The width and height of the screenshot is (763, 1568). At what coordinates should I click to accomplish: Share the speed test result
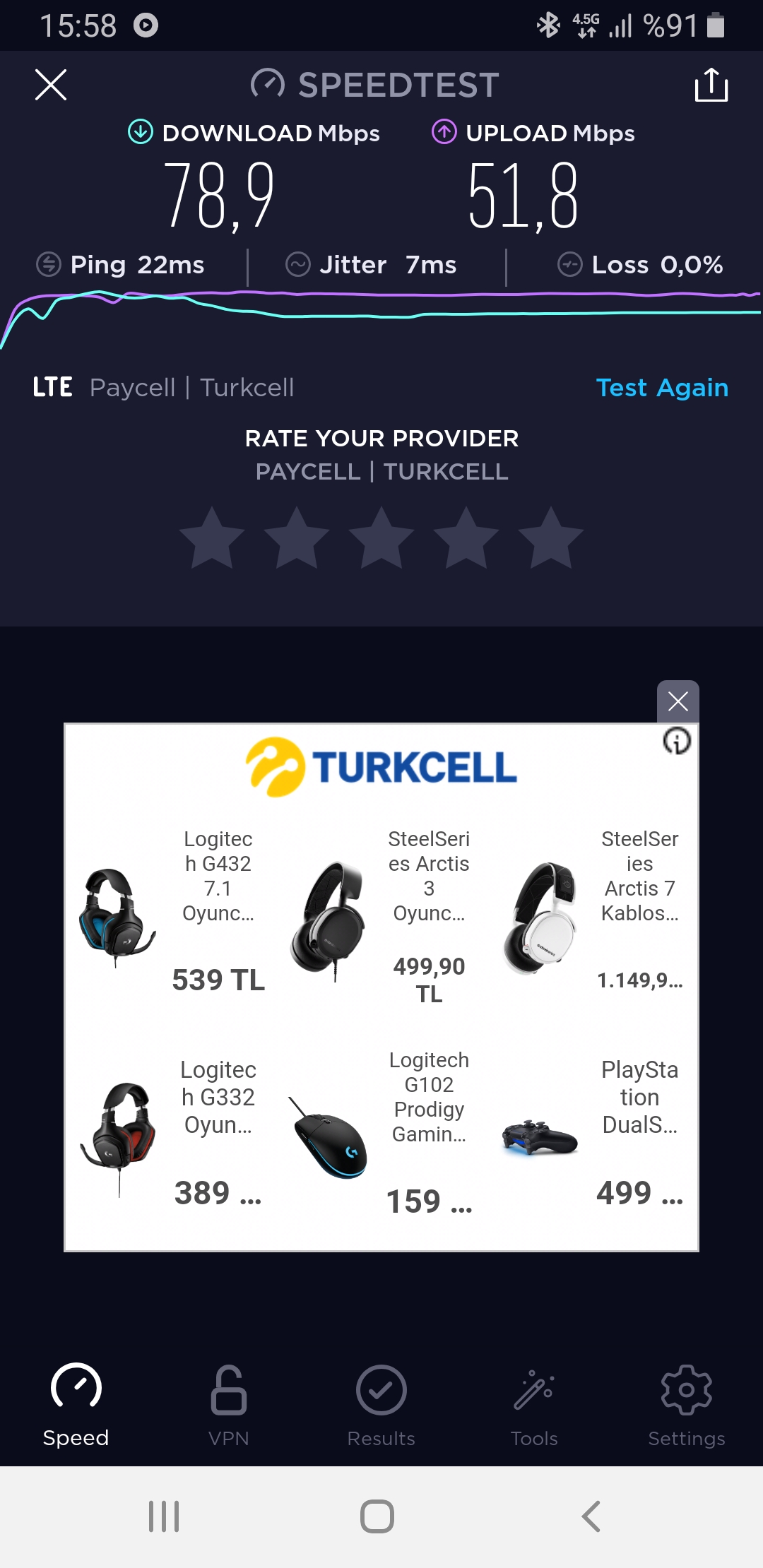click(x=711, y=85)
